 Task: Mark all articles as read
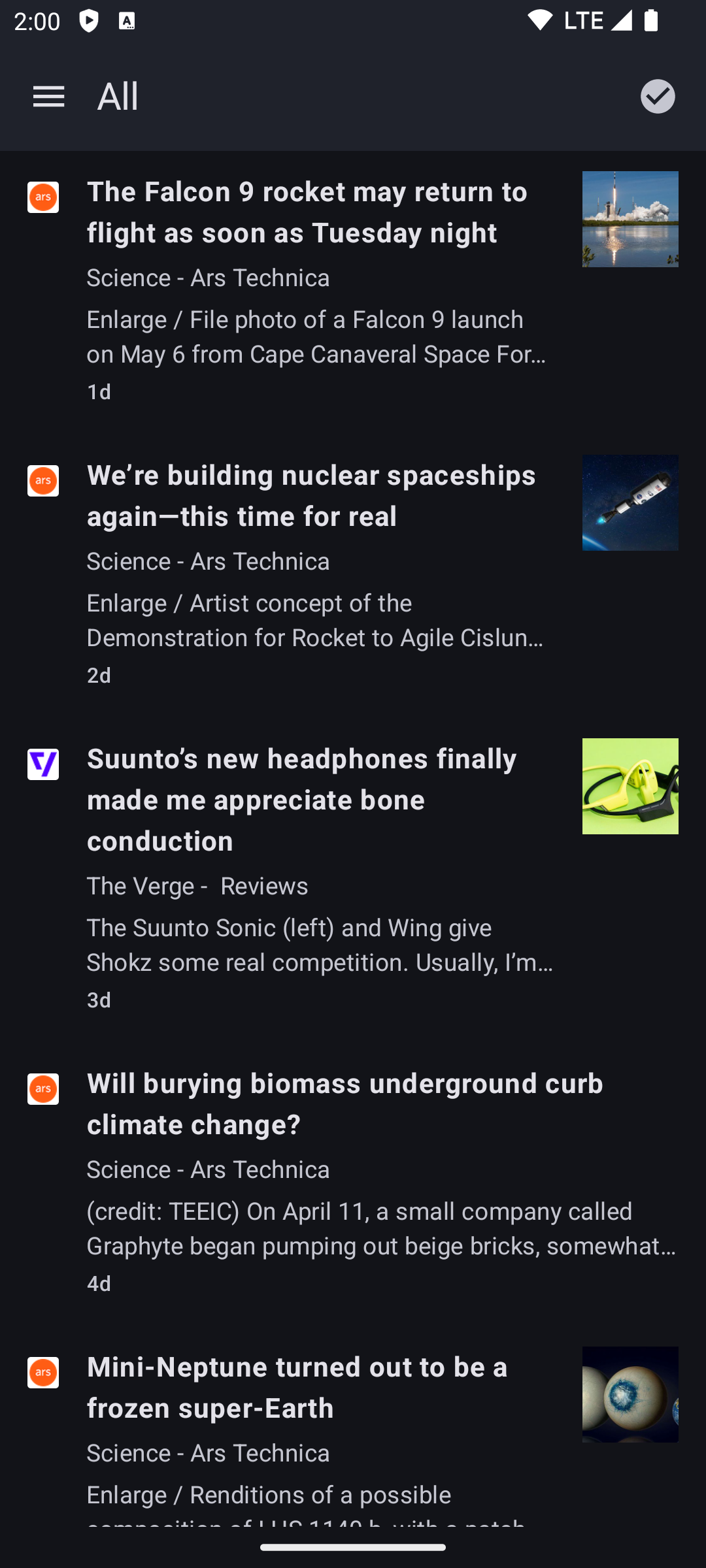(x=657, y=97)
